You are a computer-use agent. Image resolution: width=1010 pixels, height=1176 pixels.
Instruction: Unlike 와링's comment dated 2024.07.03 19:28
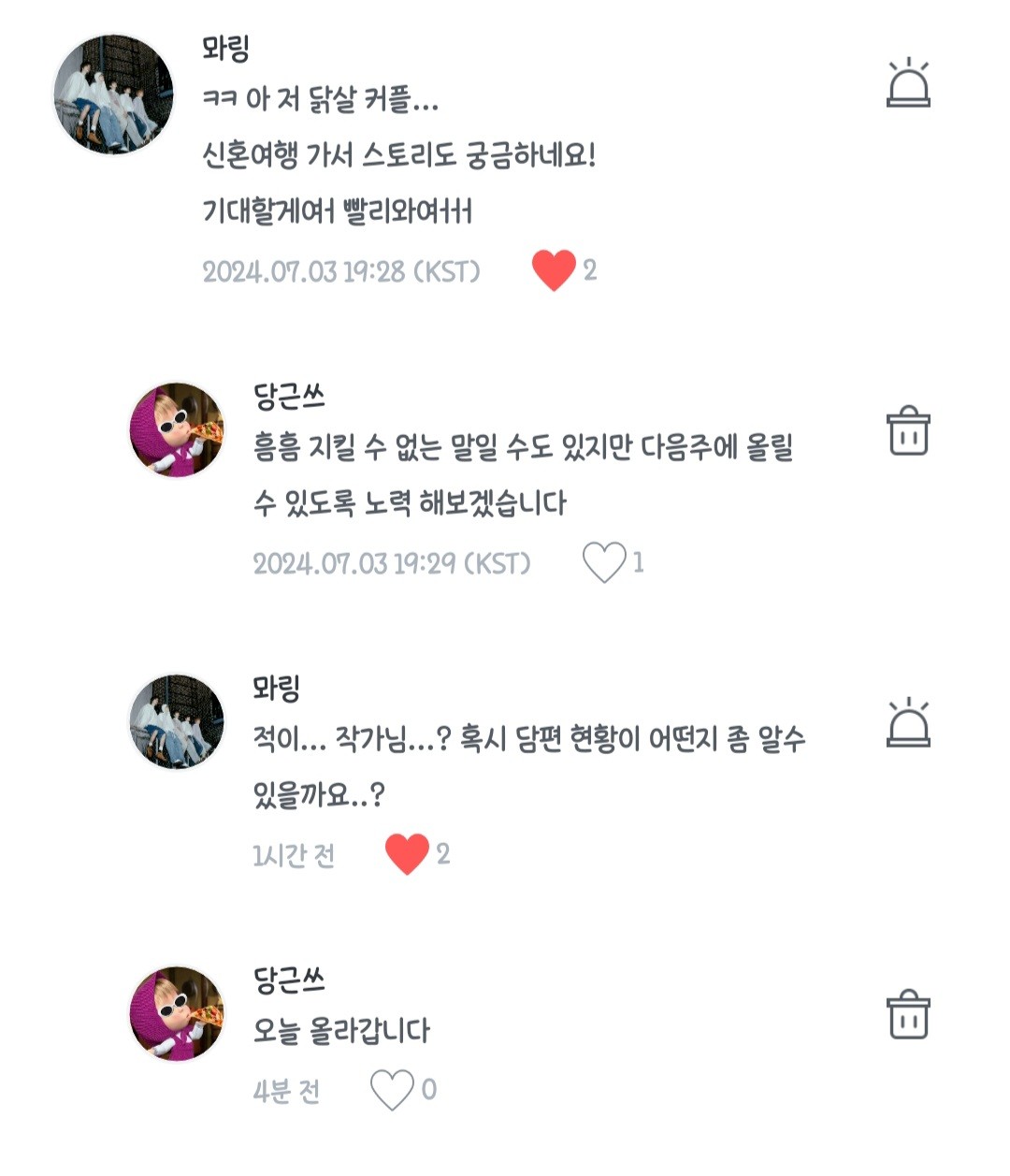[x=554, y=270]
